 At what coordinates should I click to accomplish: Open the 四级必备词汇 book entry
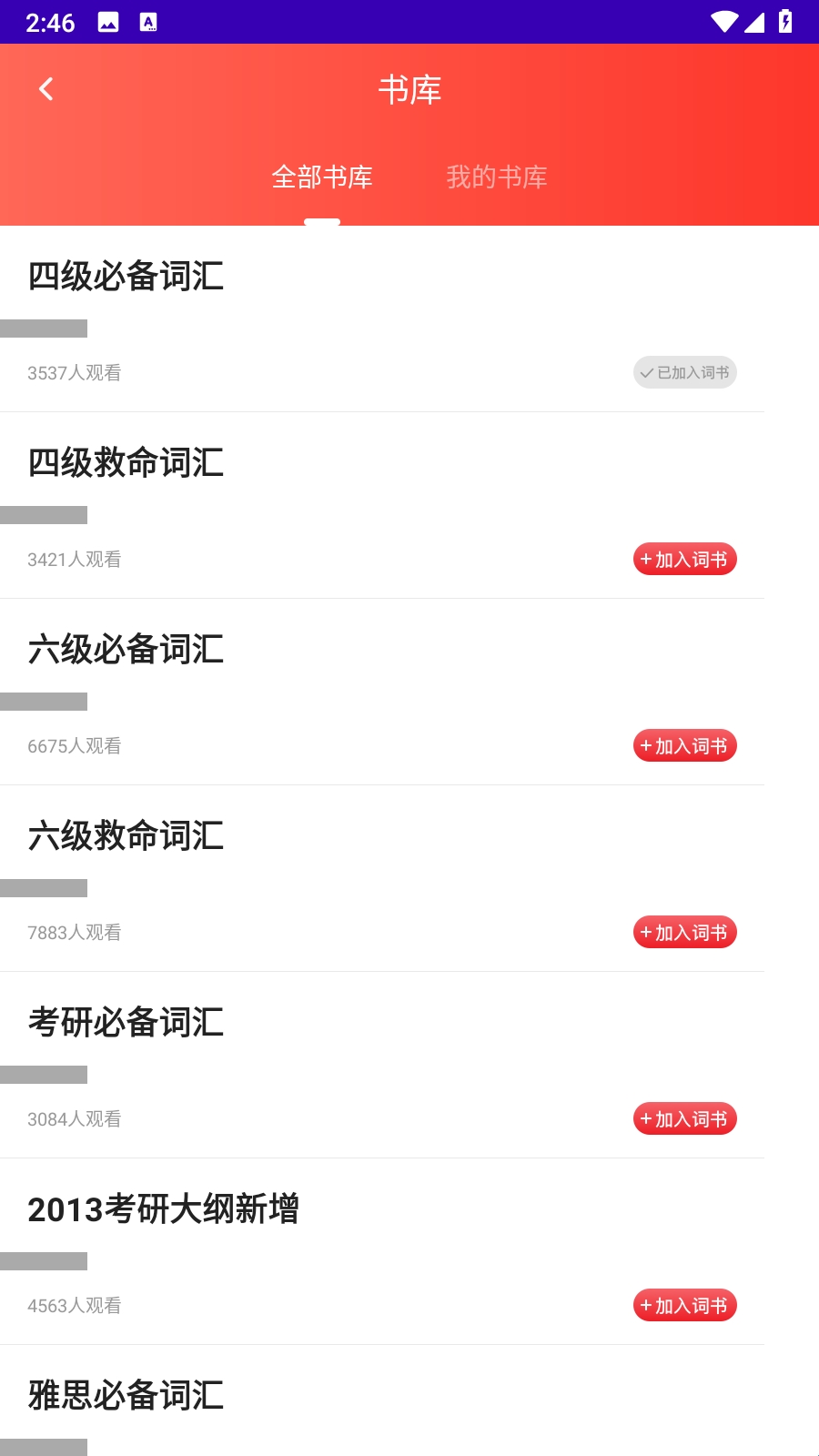382,318
